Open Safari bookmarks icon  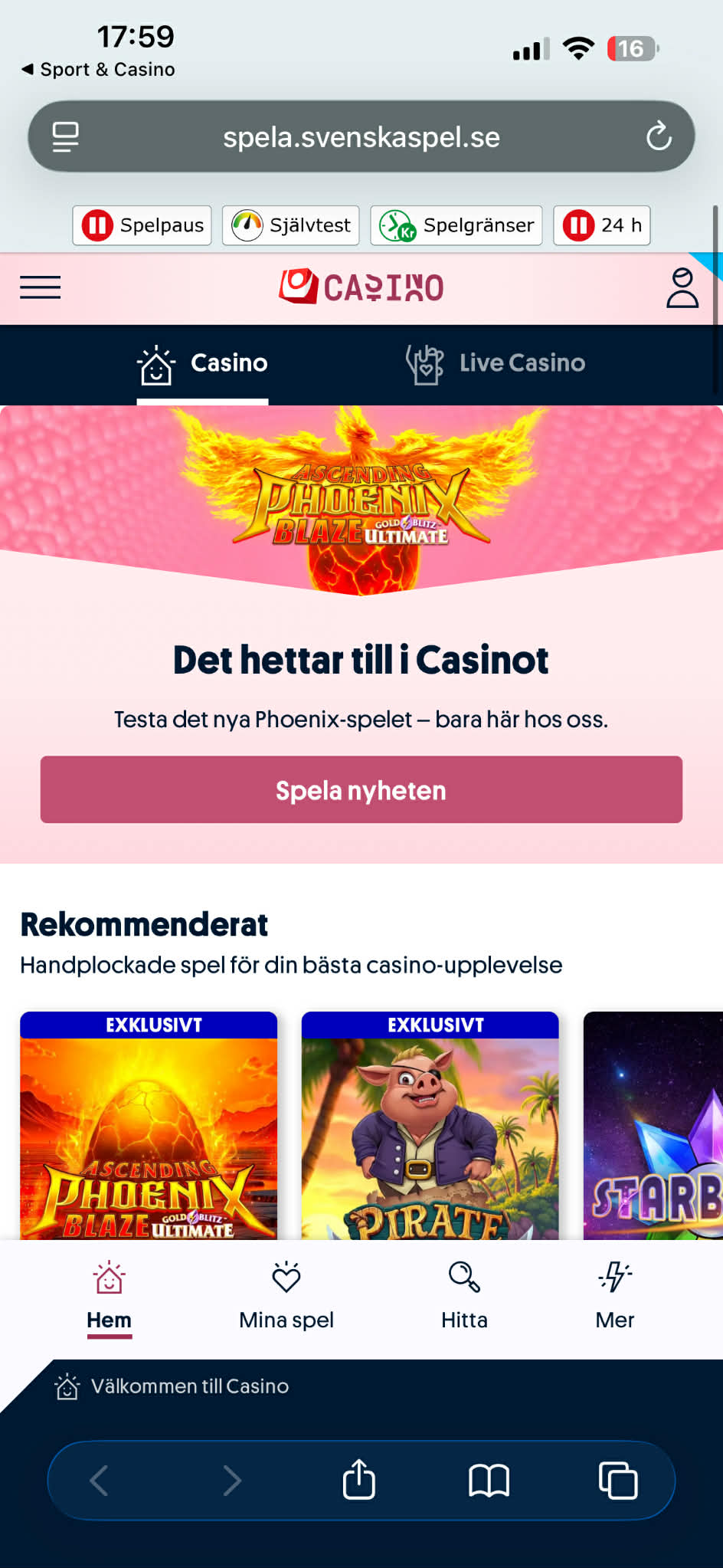[489, 1480]
